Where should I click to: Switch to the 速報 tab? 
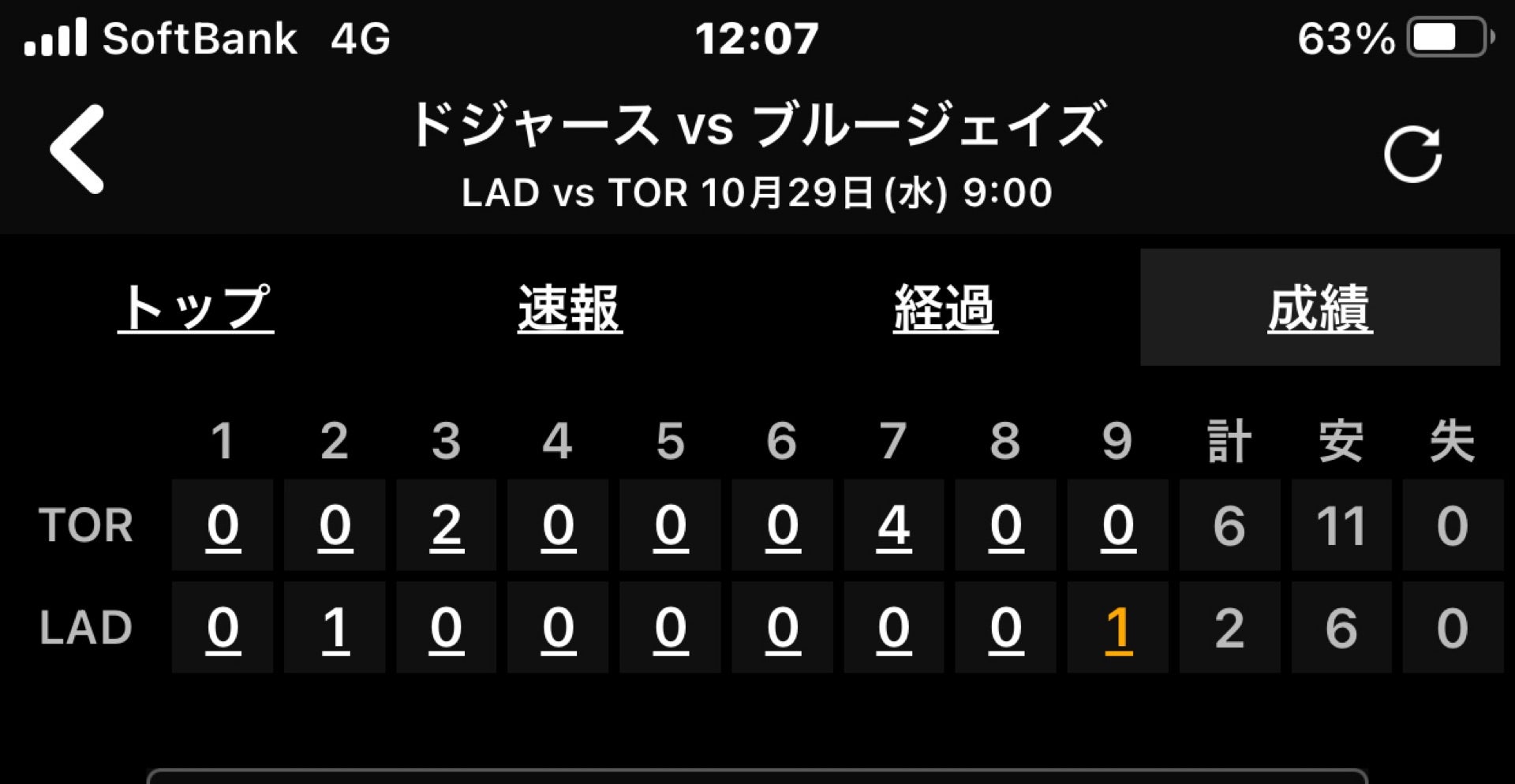(570, 308)
